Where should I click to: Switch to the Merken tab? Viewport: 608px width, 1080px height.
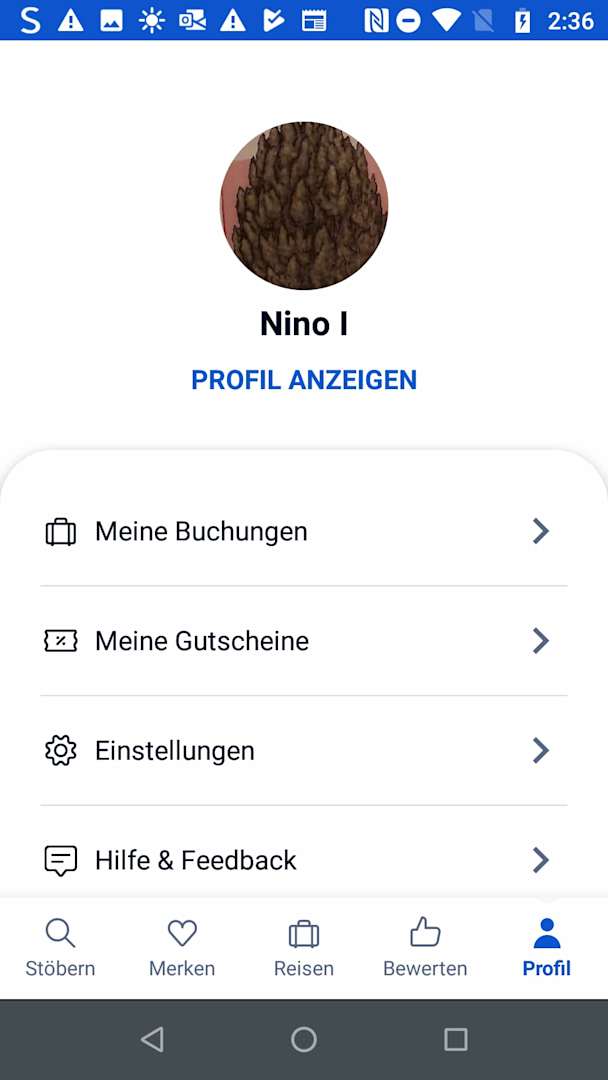point(182,948)
